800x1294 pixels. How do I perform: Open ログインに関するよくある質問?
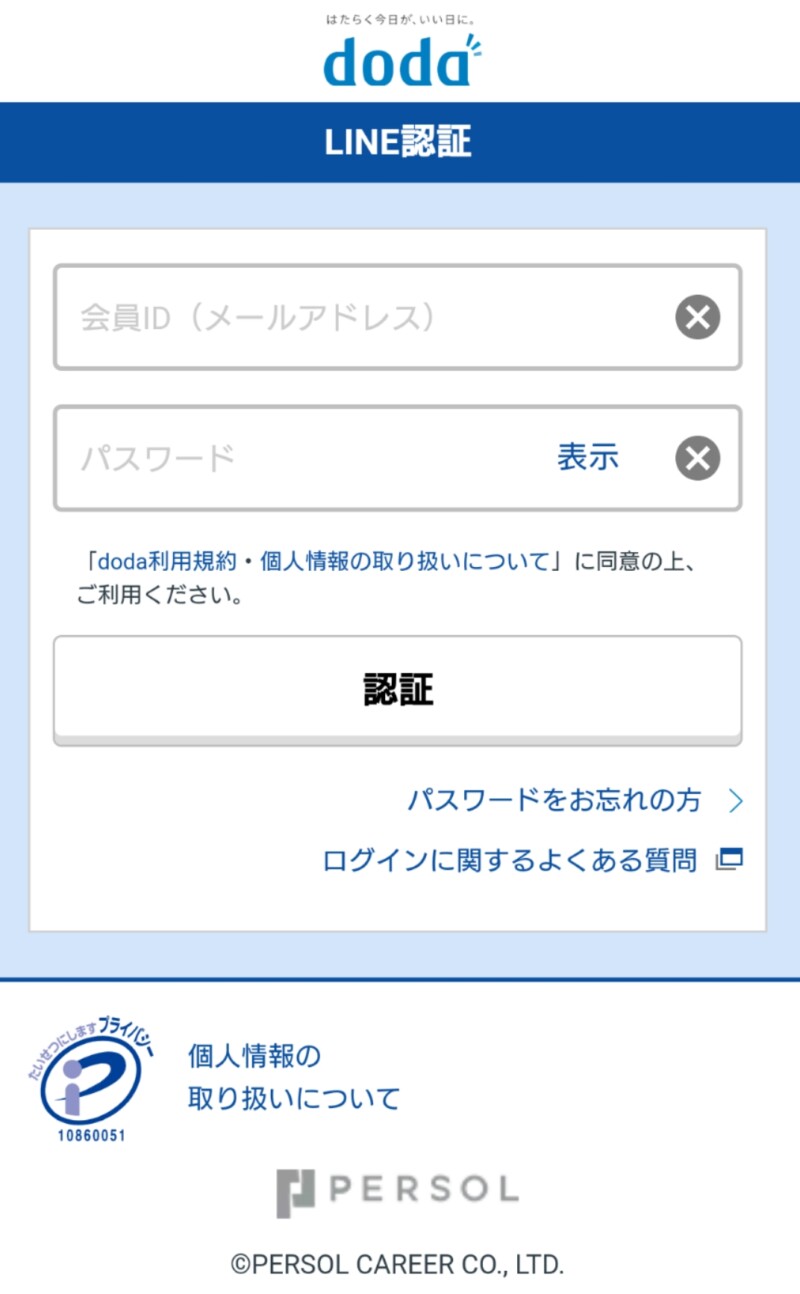(x=510, y=860)
